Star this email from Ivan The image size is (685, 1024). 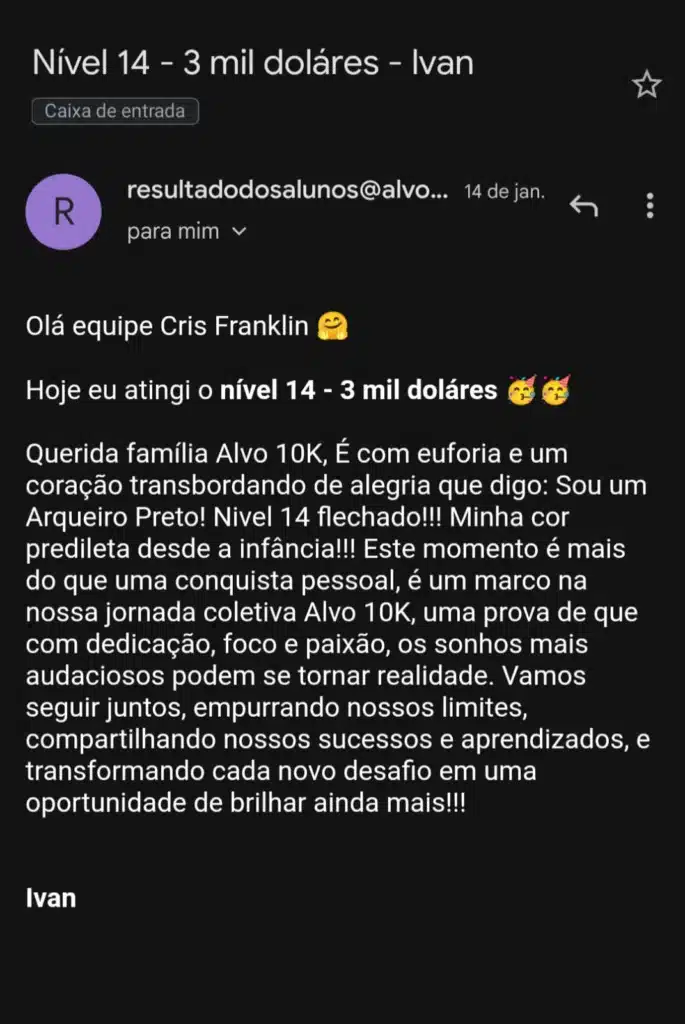[x=647, y=86]
